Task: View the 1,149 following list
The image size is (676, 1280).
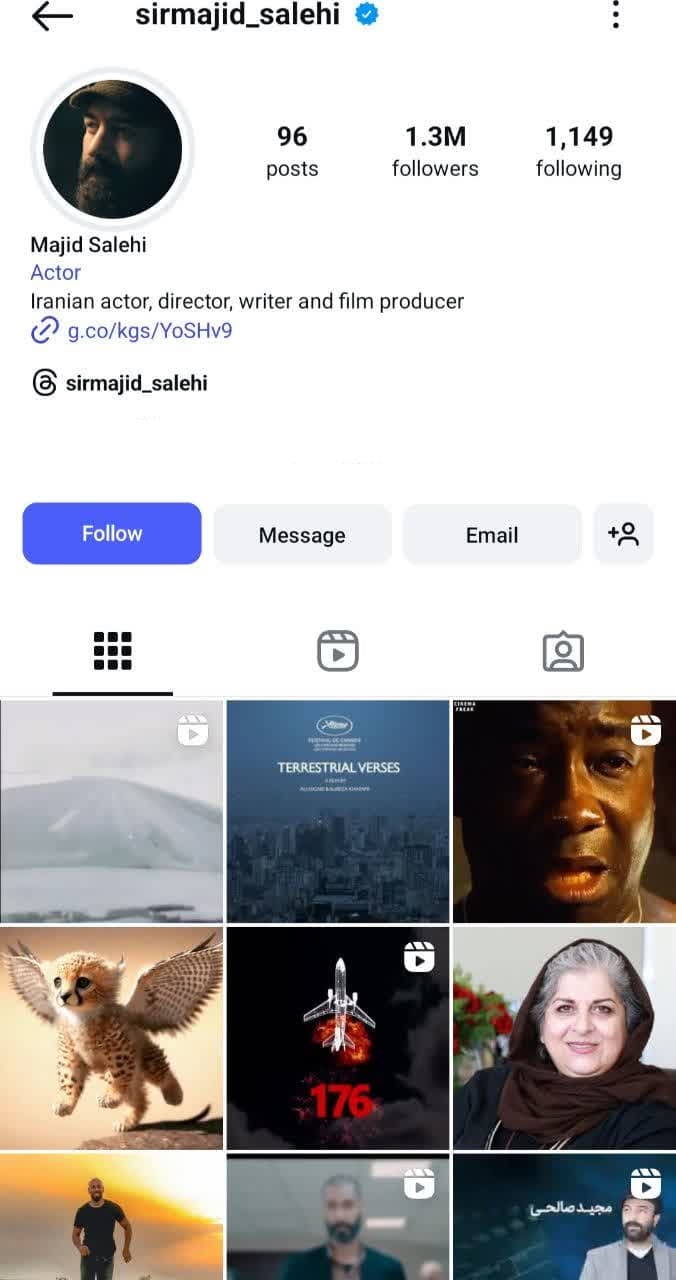Action: pyautogui.click(x=578, y=151)
